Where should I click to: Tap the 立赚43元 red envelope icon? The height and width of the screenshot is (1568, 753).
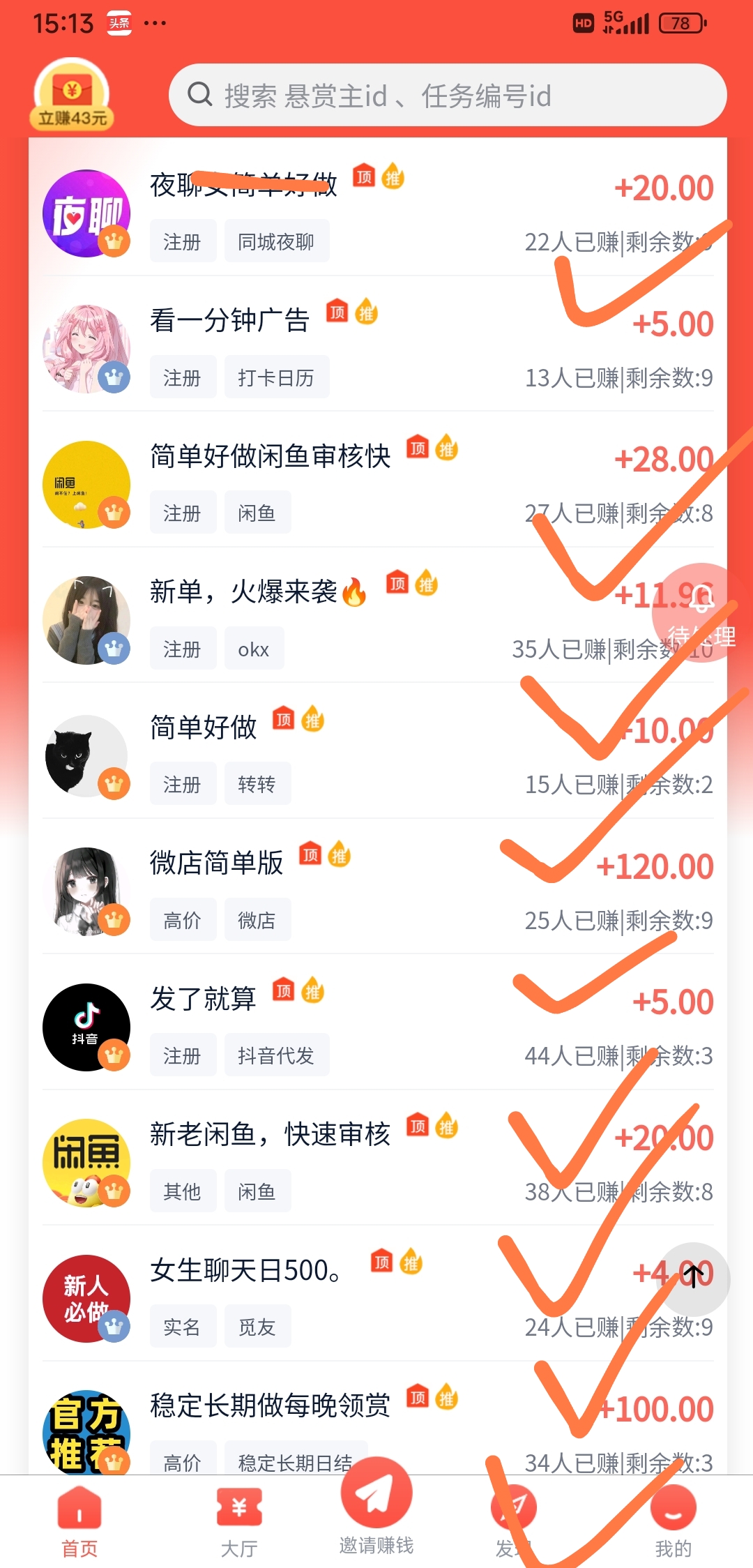tap(72, 96)
